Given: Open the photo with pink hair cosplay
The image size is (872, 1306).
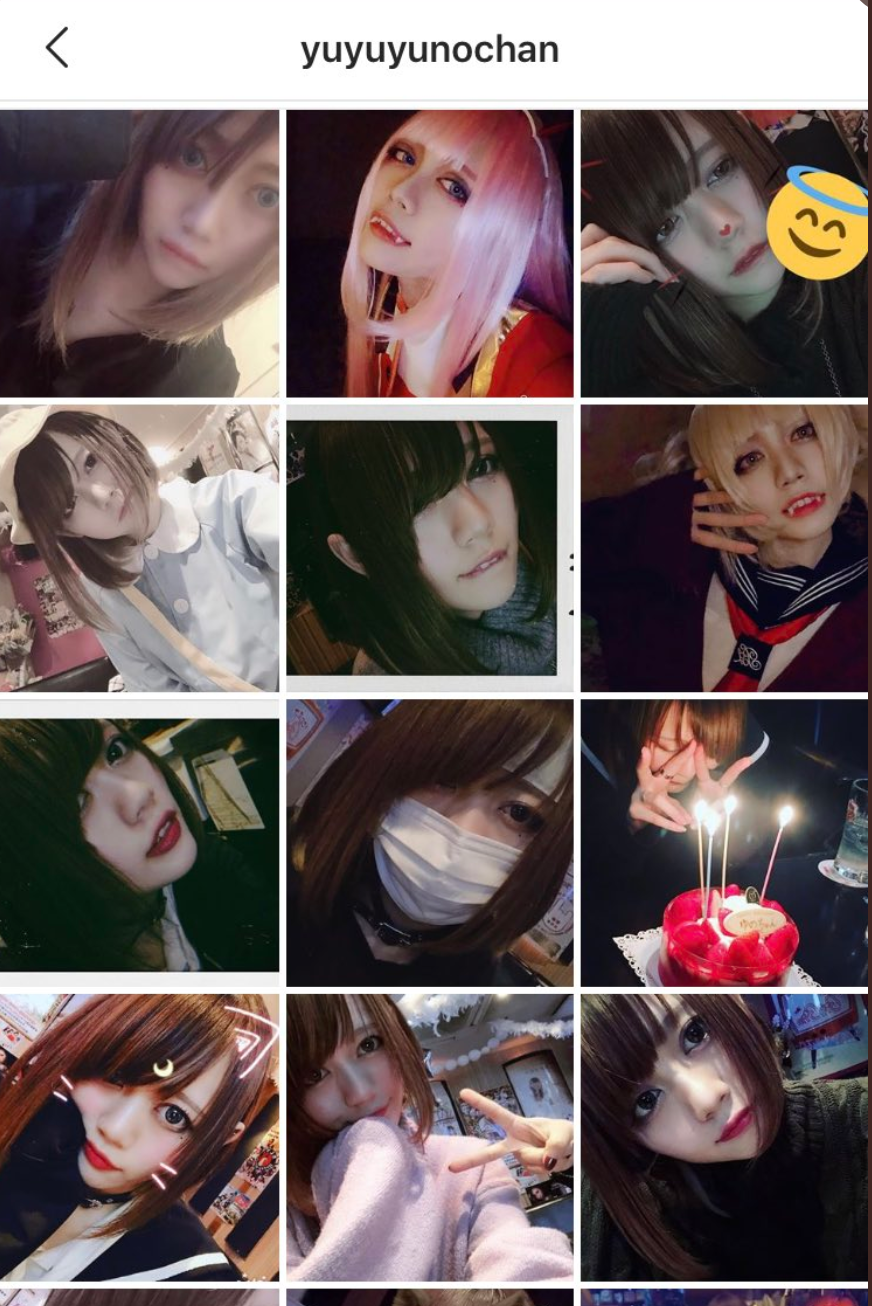Looking at the screenshot, I should pos(430,253).
